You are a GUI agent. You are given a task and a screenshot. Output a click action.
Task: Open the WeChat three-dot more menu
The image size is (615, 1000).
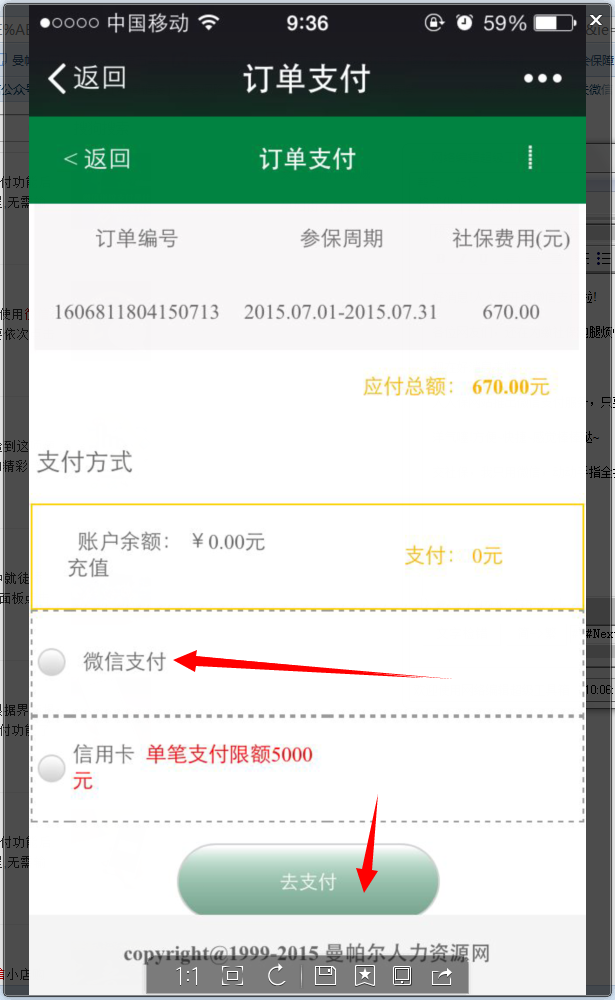pos(542,78)
